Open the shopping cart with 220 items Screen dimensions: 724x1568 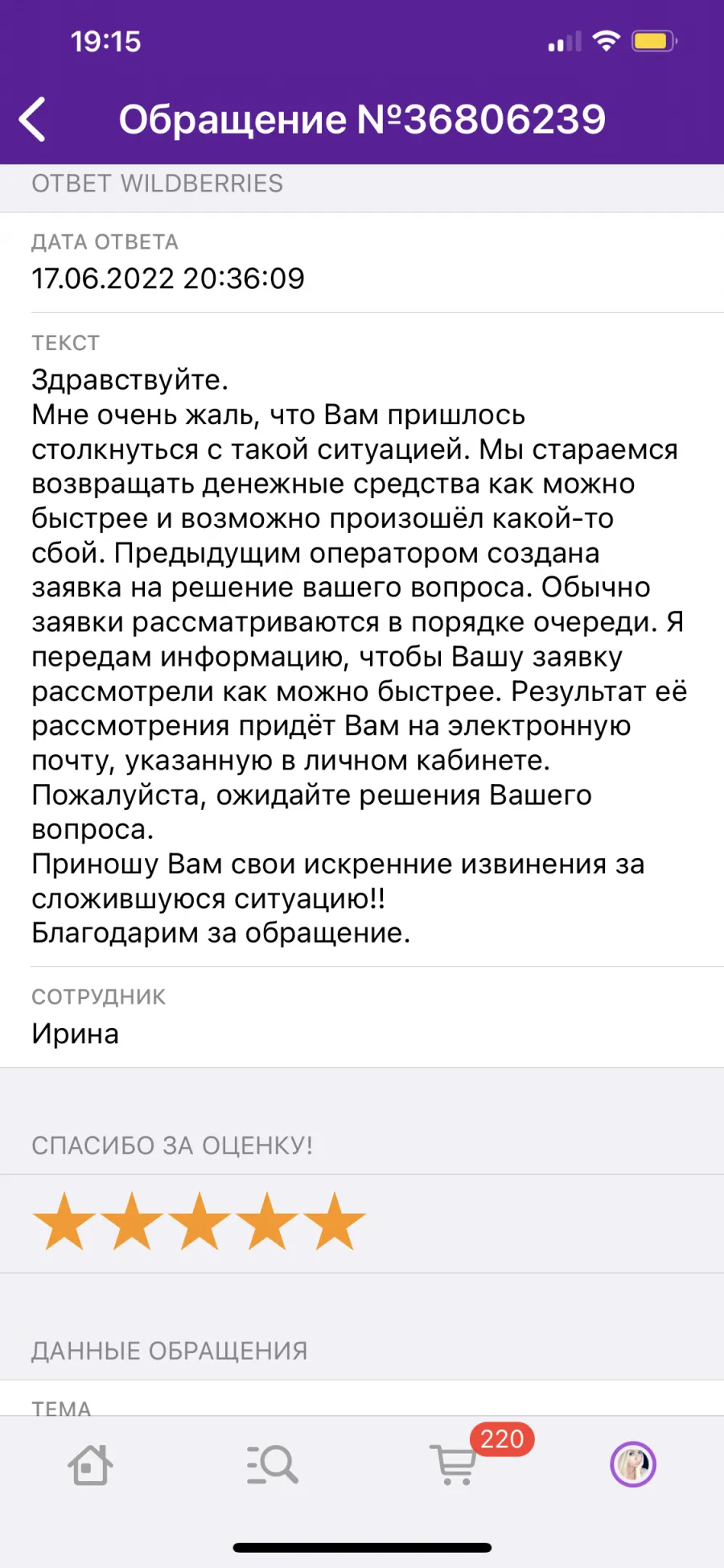pos(456,1464)
